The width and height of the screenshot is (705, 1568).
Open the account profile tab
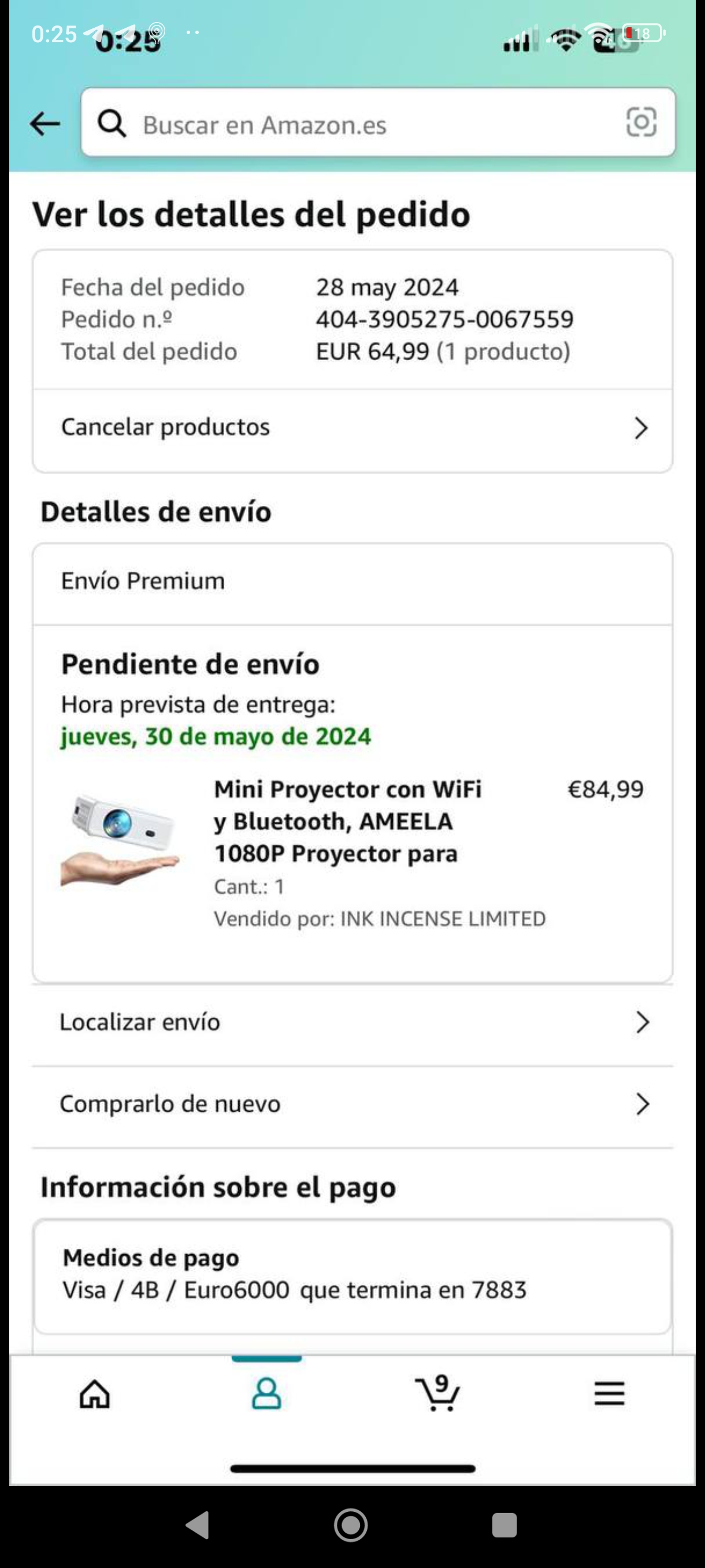click(x=266, y=1394)
